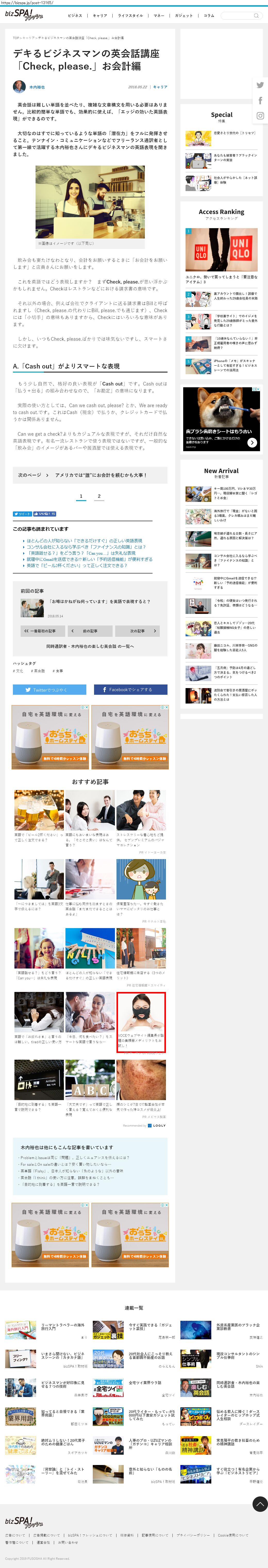Open the ビジネス nav tab
Image resolution: width=268 pixels, height=1568 pixels.
pos(75,15)
